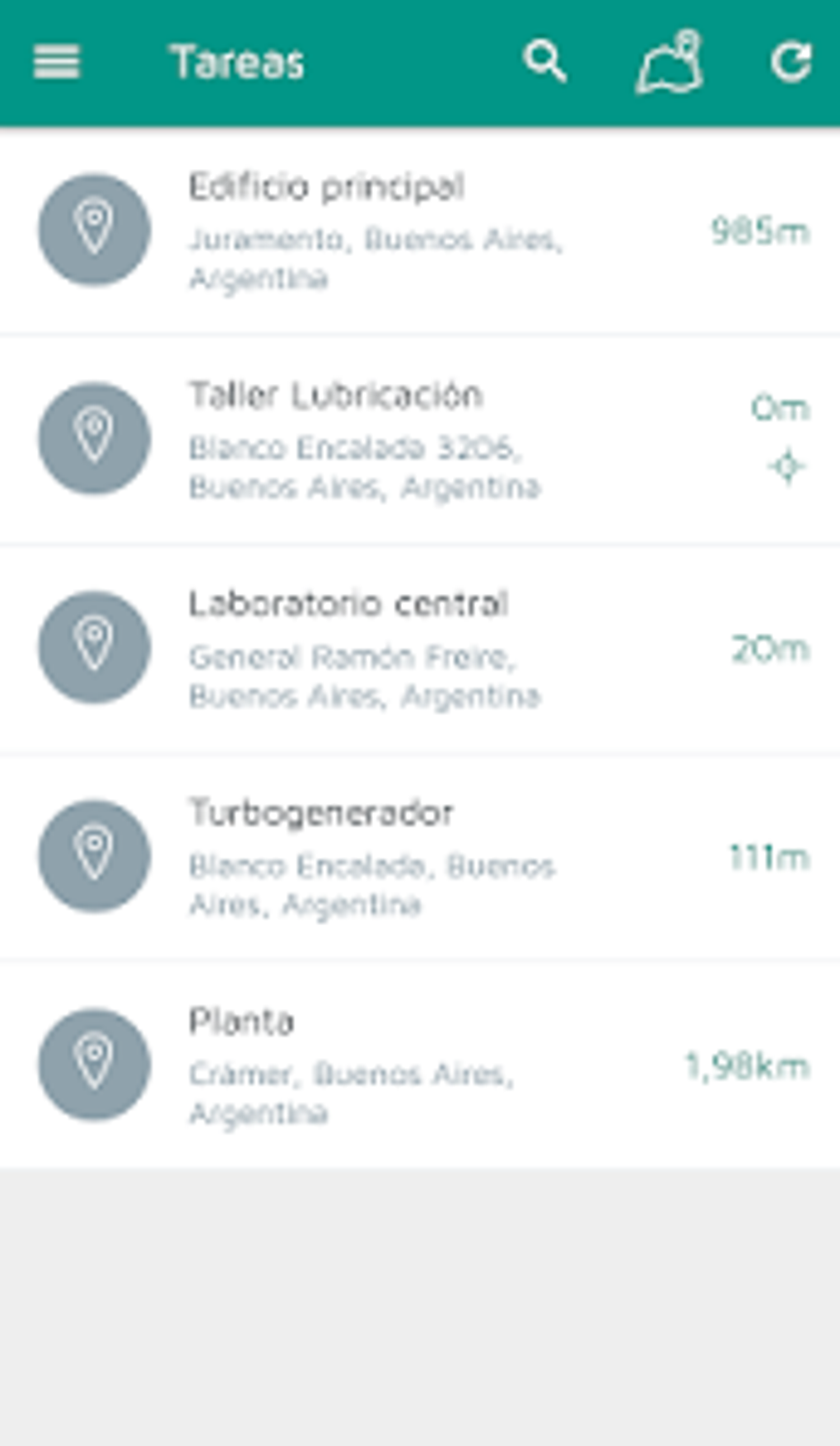This screenshot has height=1446, width=840.
Task: Tap the Tareas title in the header
Action: (x=237, y=59)
